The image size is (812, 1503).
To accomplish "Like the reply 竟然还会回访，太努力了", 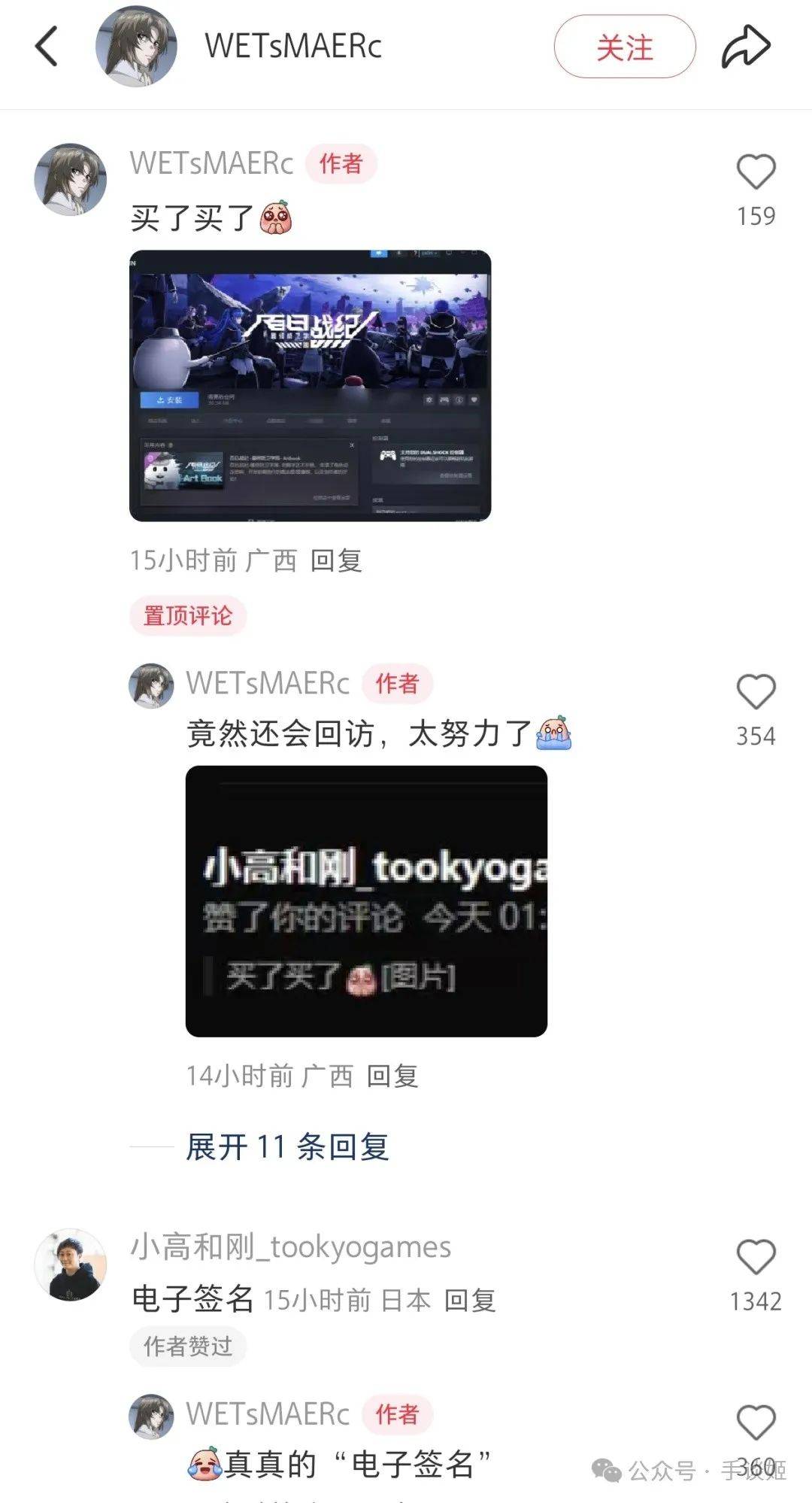I will coord(756,691).
